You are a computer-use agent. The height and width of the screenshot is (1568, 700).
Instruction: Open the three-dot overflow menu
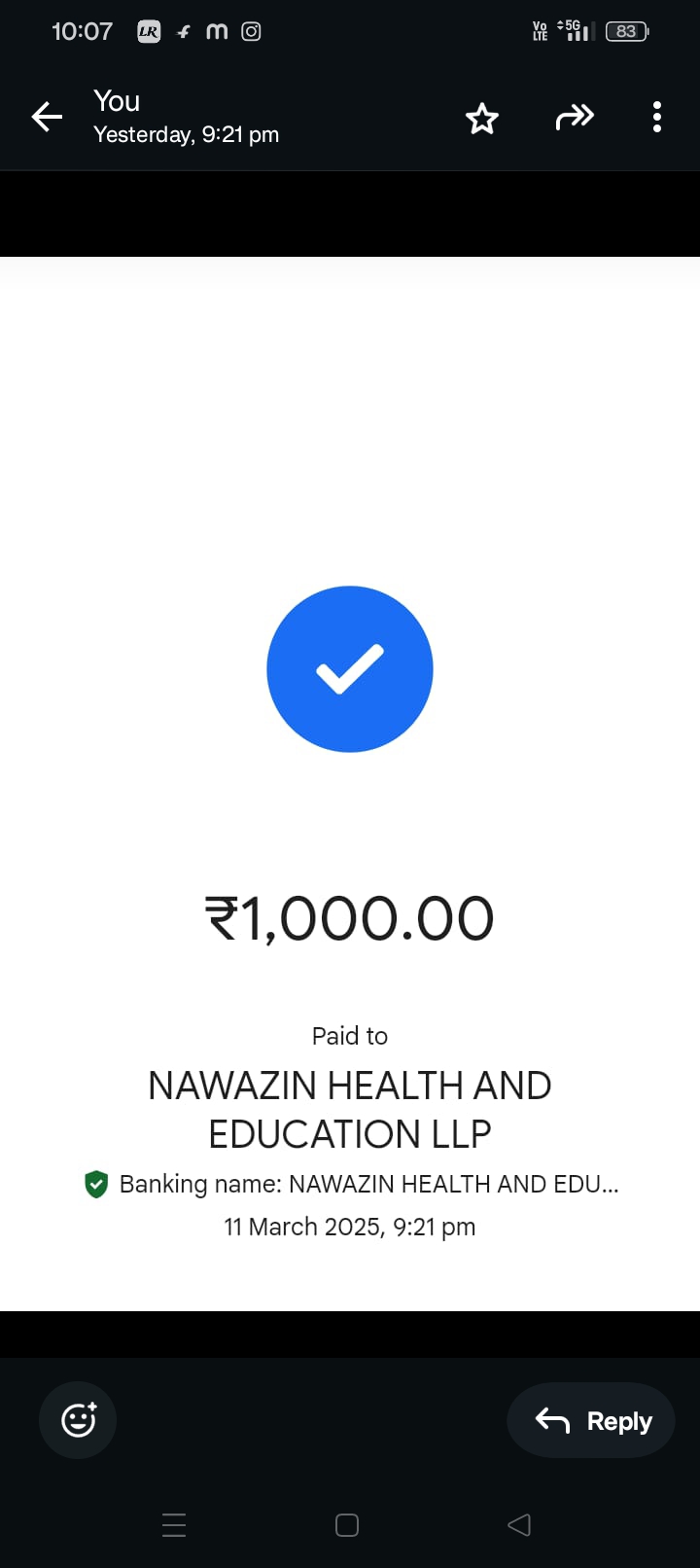point(657,118)
